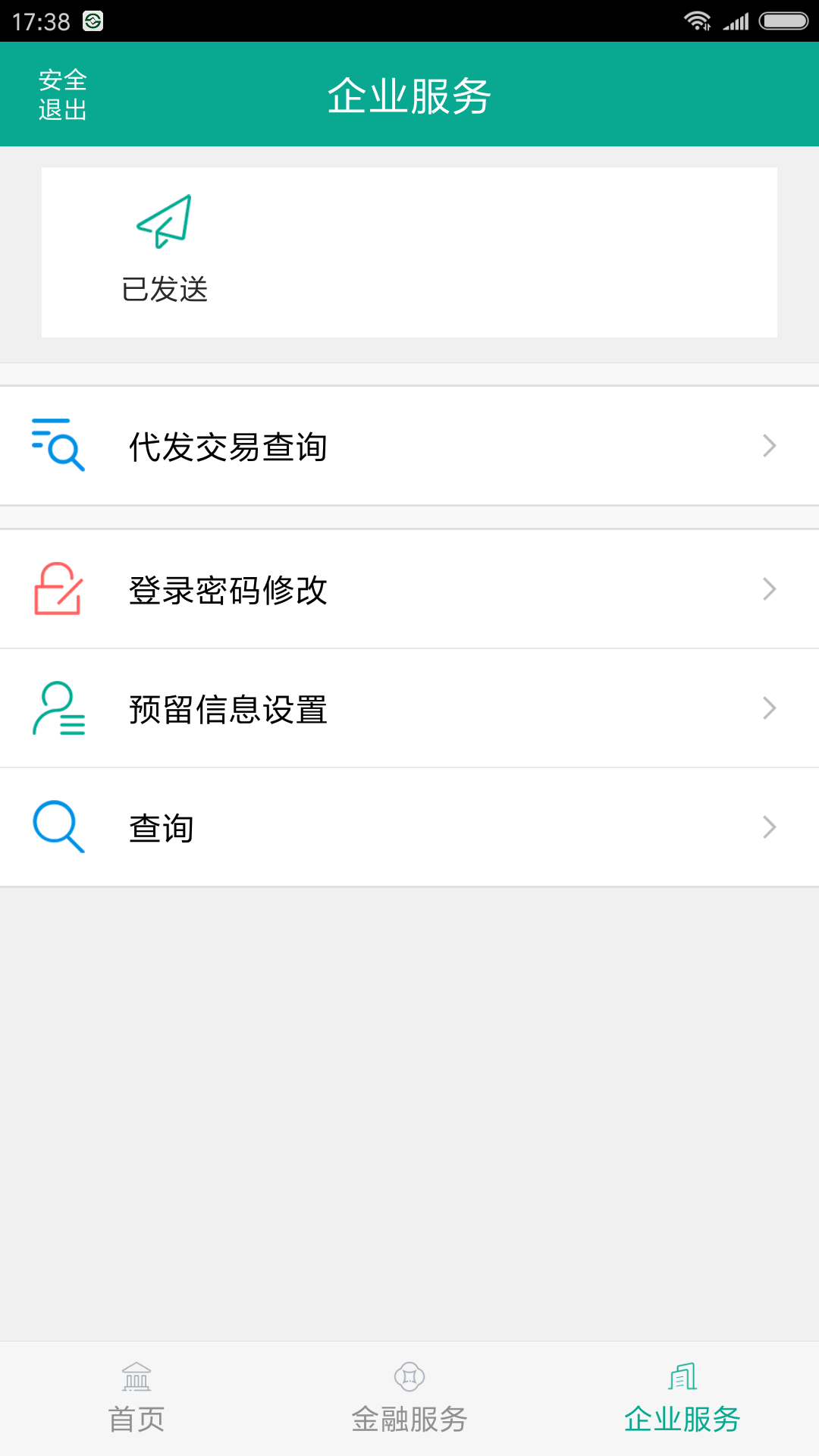Select the 代发交易查询 search-list icon
The image size is (819, 1456).
[57, 446]
